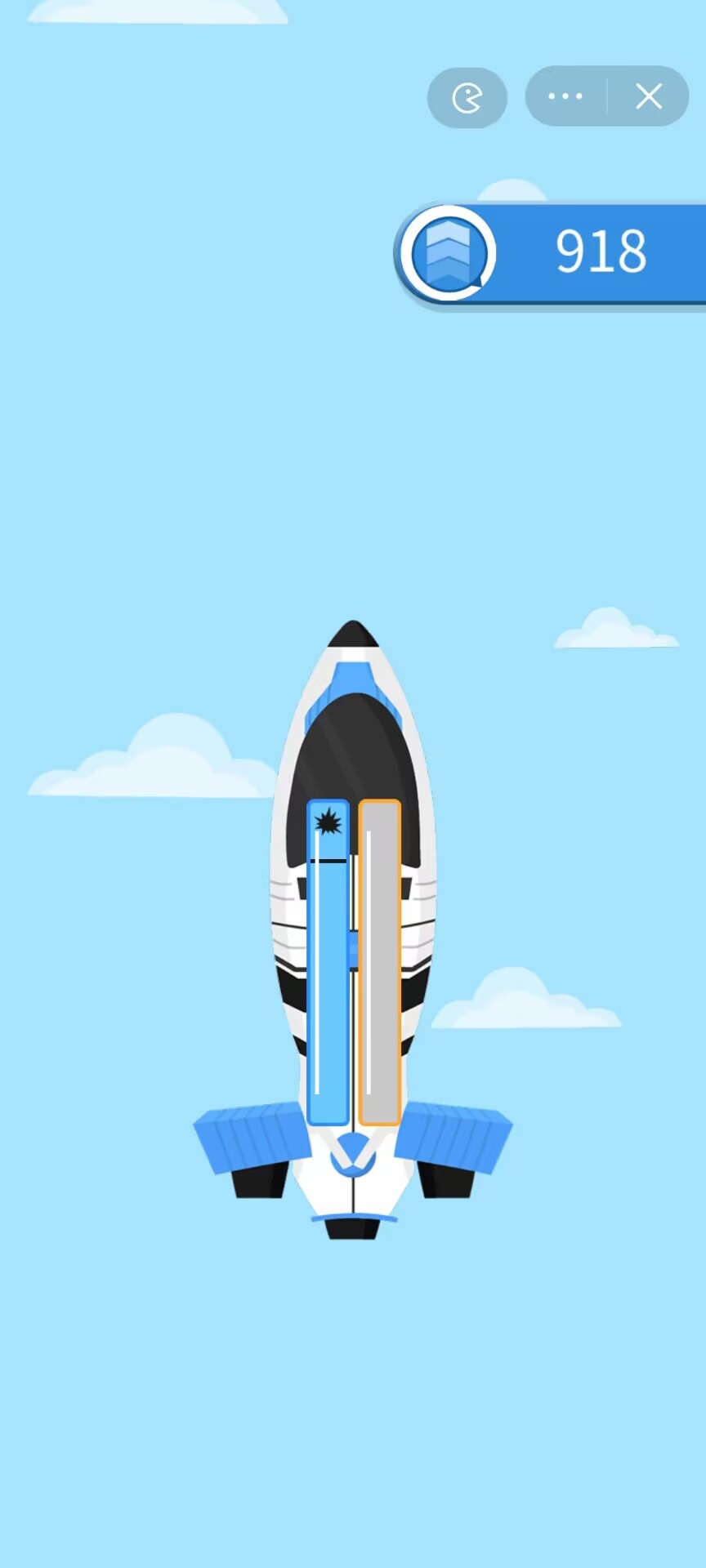
Task: Open the three-dot more options menu
Action: tap(565, 96)
